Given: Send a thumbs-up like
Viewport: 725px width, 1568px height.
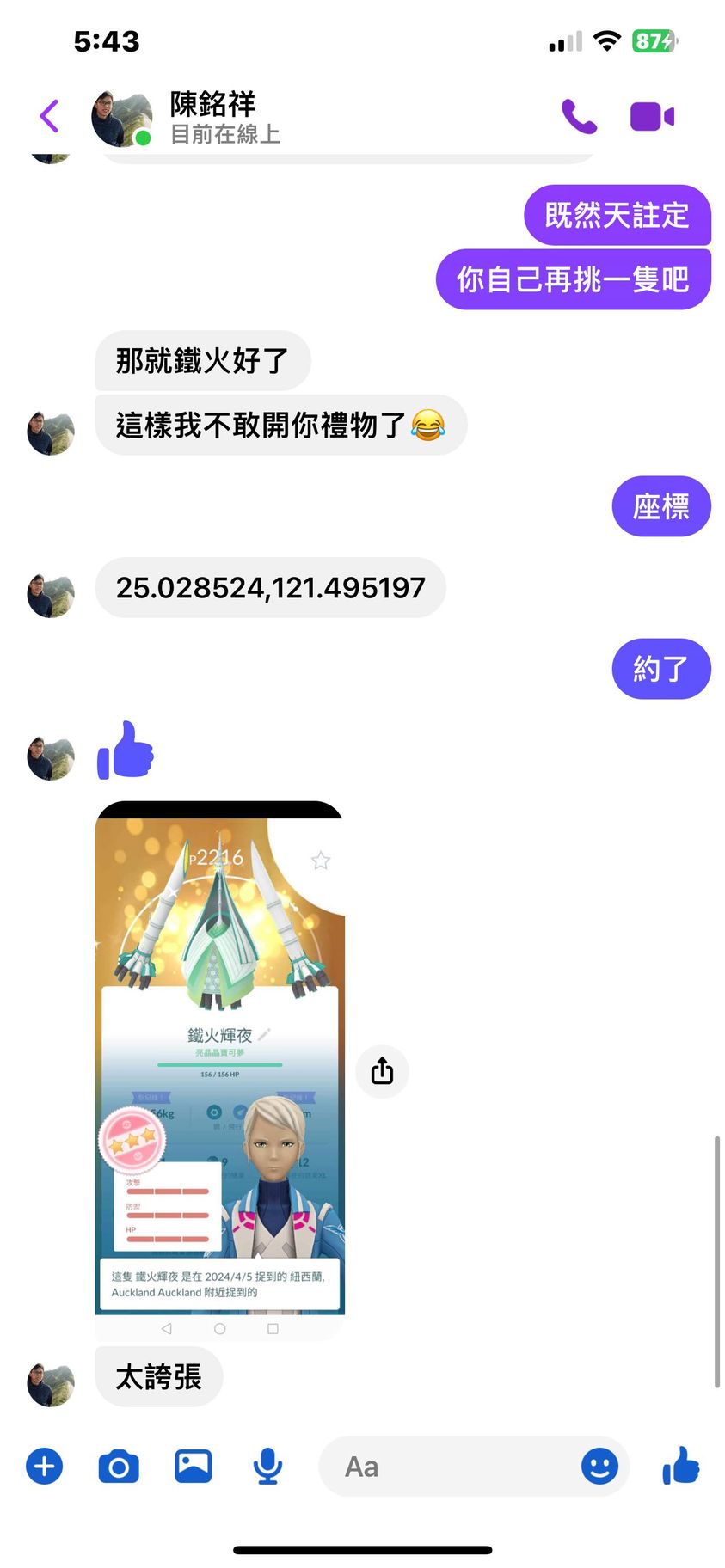Looking at the screenshot, I should 680,1467.
